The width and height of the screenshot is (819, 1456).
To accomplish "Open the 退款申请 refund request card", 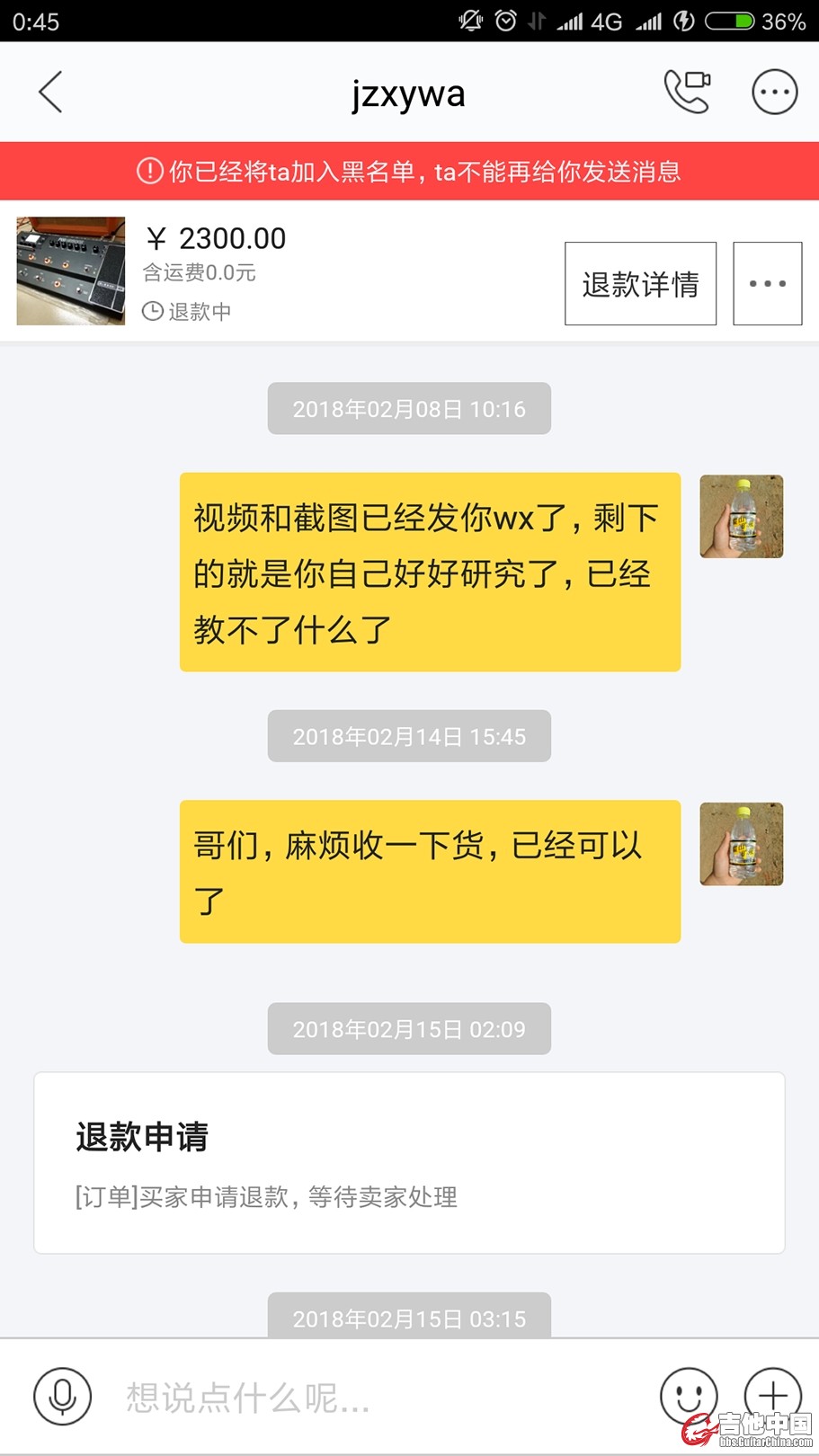I will (409, 1163).
